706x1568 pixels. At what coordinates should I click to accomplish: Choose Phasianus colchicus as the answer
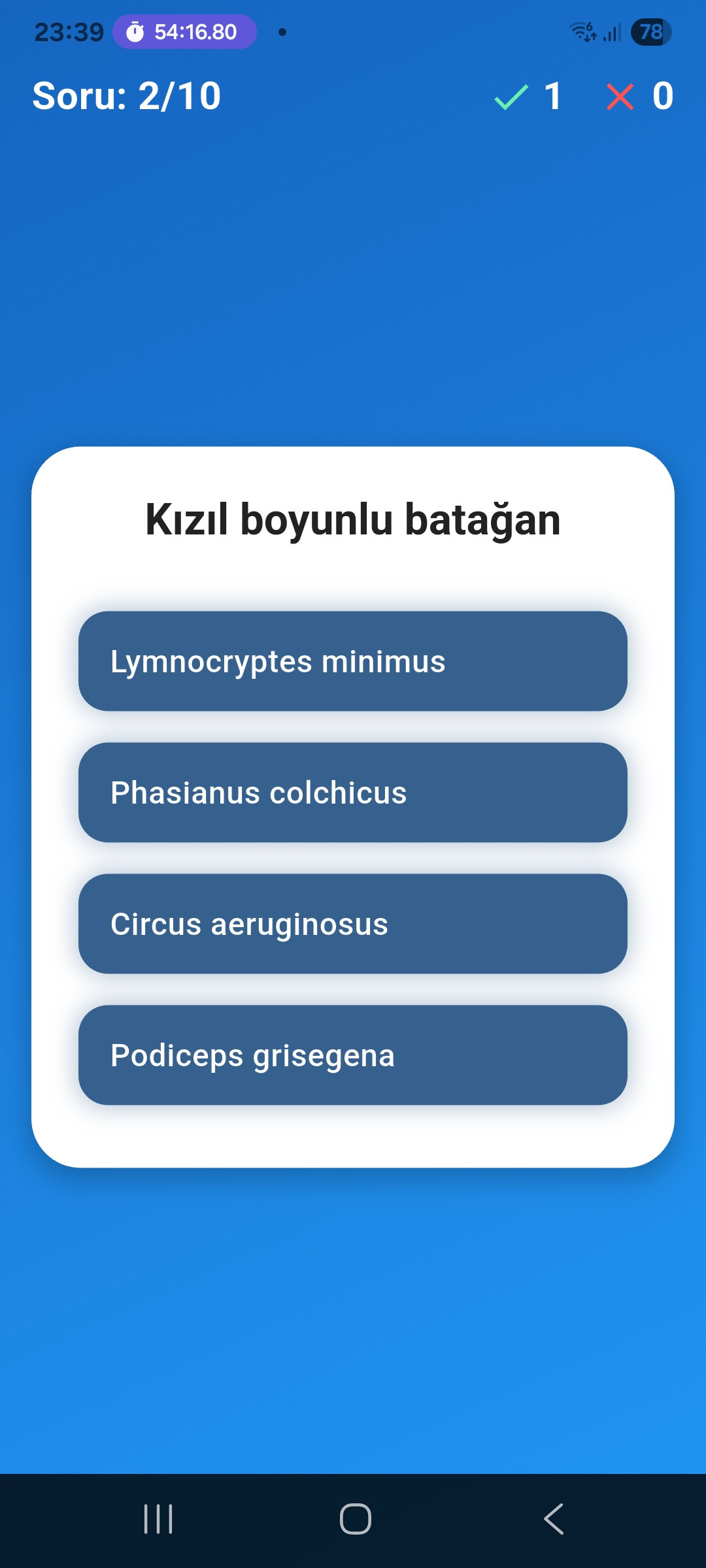(353, 792)
